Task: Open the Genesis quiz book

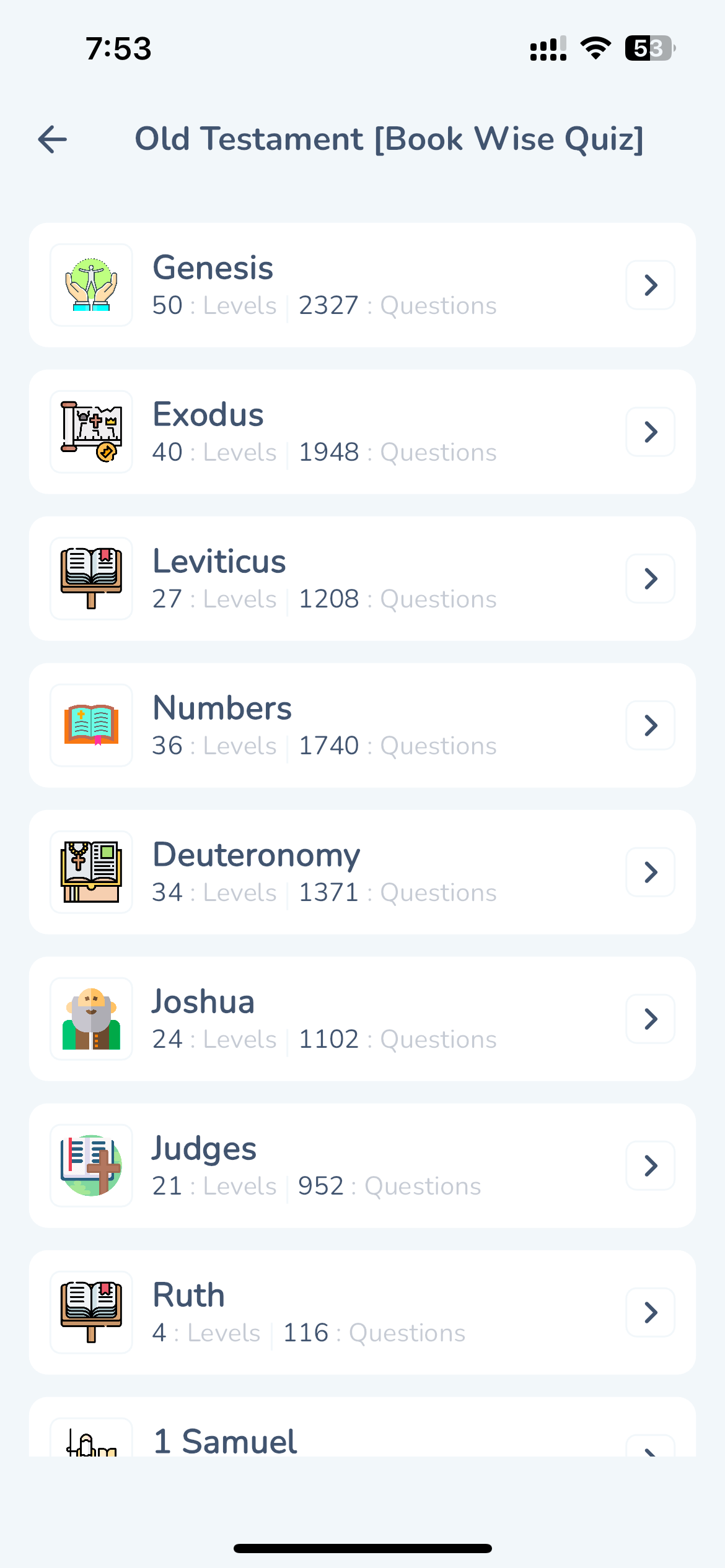Action: click(362, 285)
